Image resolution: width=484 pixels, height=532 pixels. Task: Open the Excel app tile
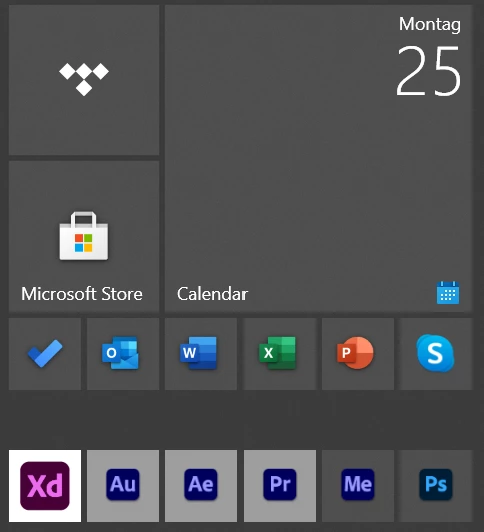280,354
